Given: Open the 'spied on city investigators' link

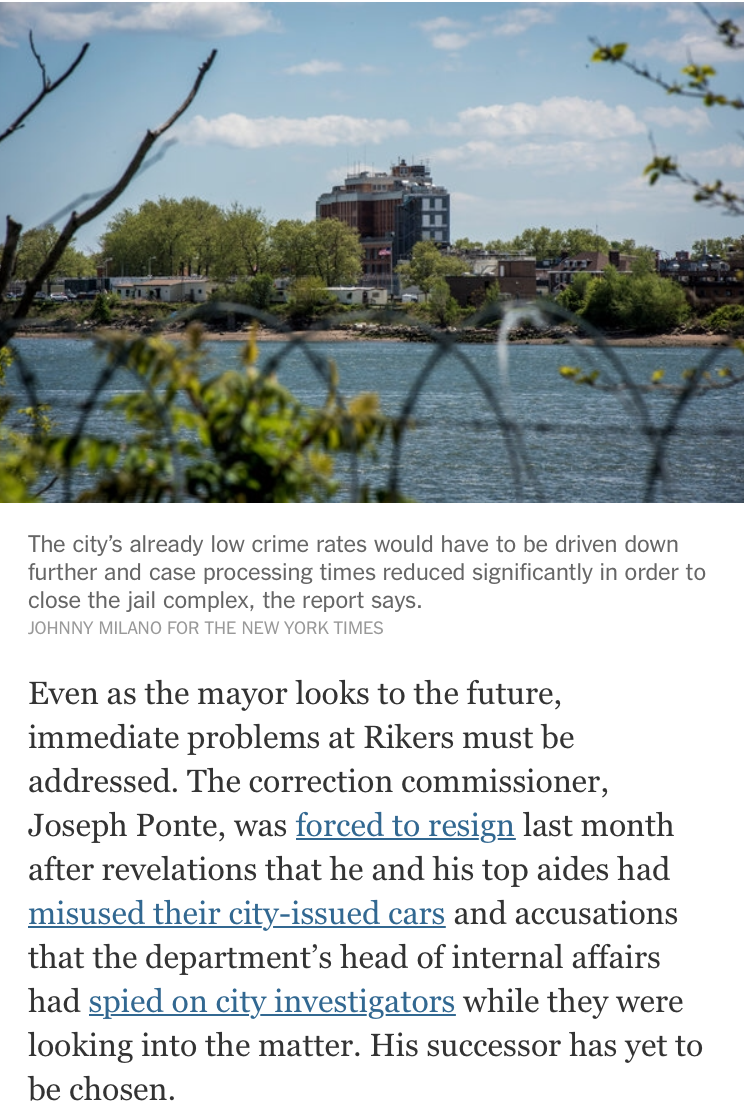Looking at the screenshot, I should click(272, 1001).
